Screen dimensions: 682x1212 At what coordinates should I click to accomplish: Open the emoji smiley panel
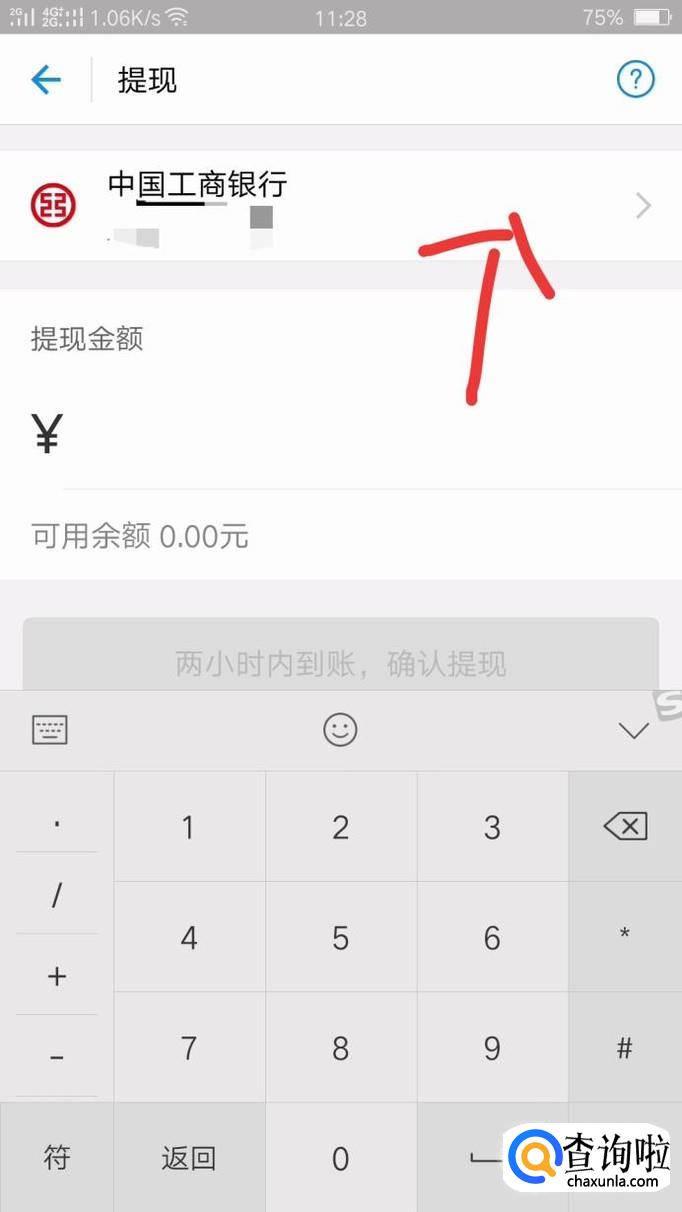coord(340,730)
